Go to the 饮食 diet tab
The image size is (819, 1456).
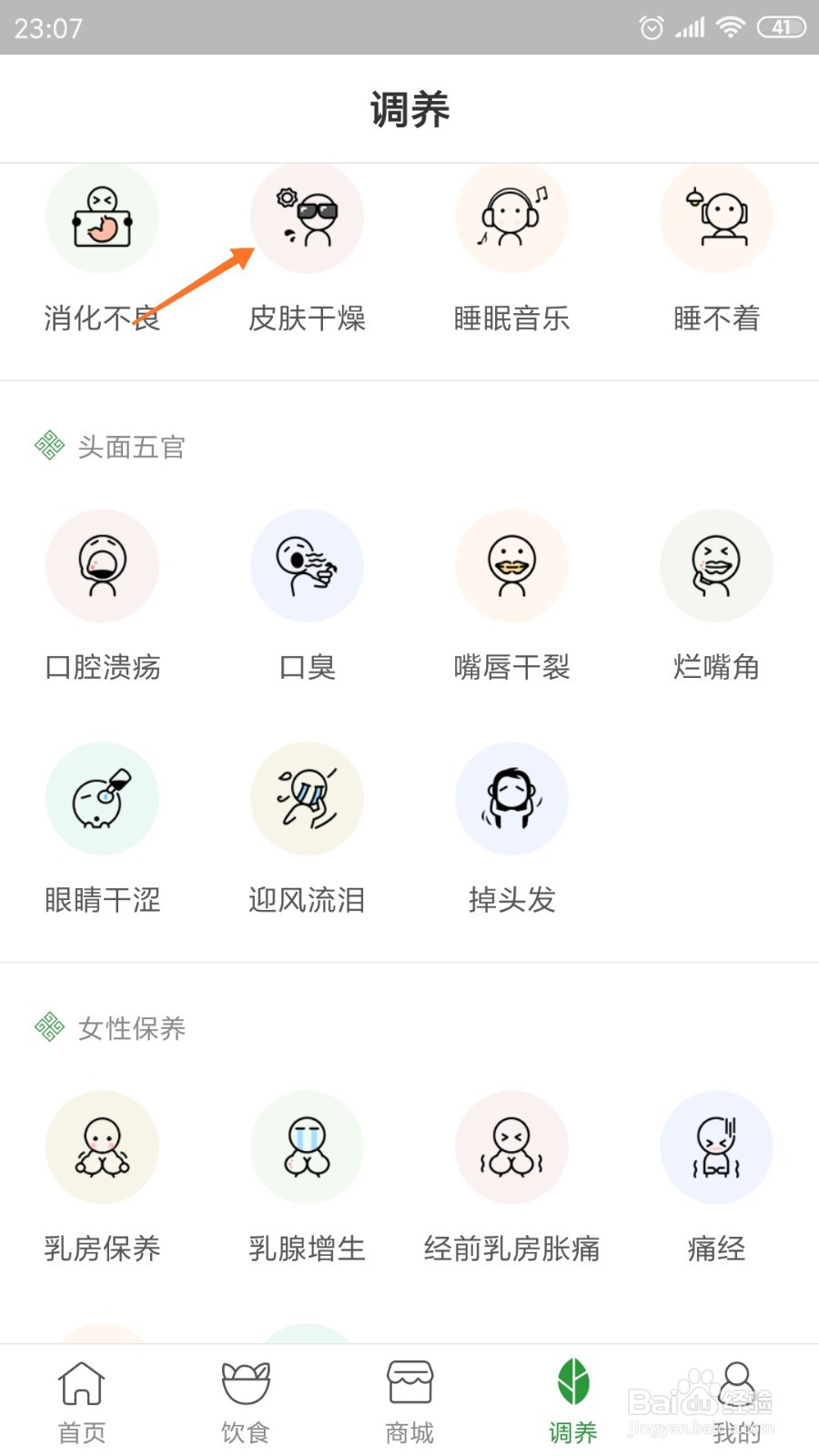pos(246,1401)
